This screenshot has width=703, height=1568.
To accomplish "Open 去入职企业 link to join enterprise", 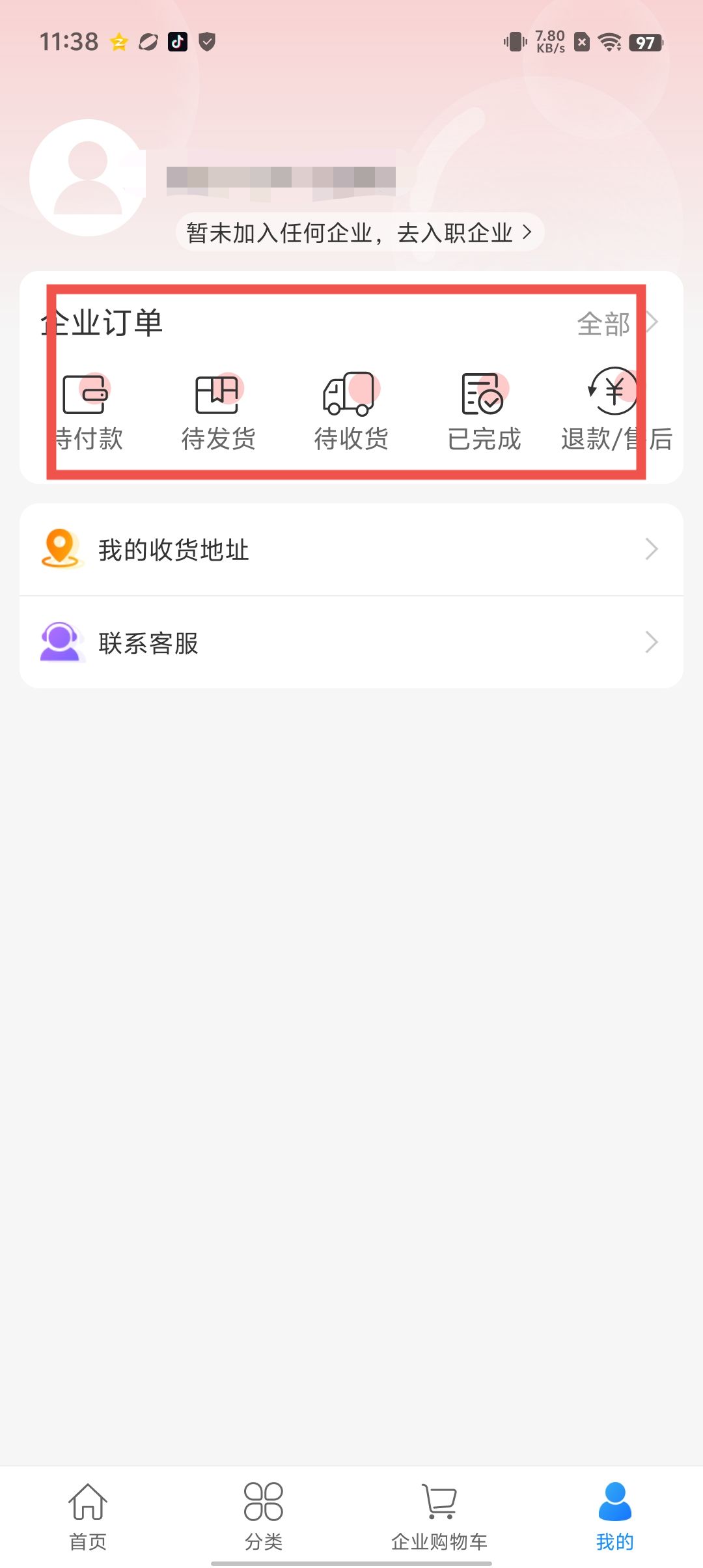I will pos(359,232).
